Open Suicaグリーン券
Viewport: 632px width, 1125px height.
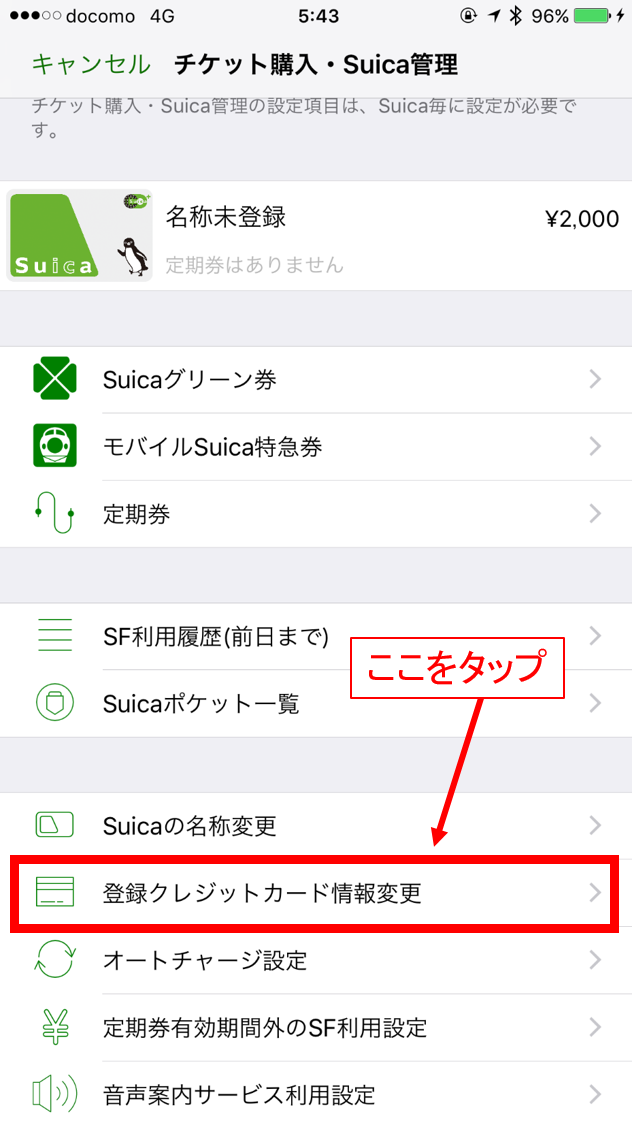(316, 379)
